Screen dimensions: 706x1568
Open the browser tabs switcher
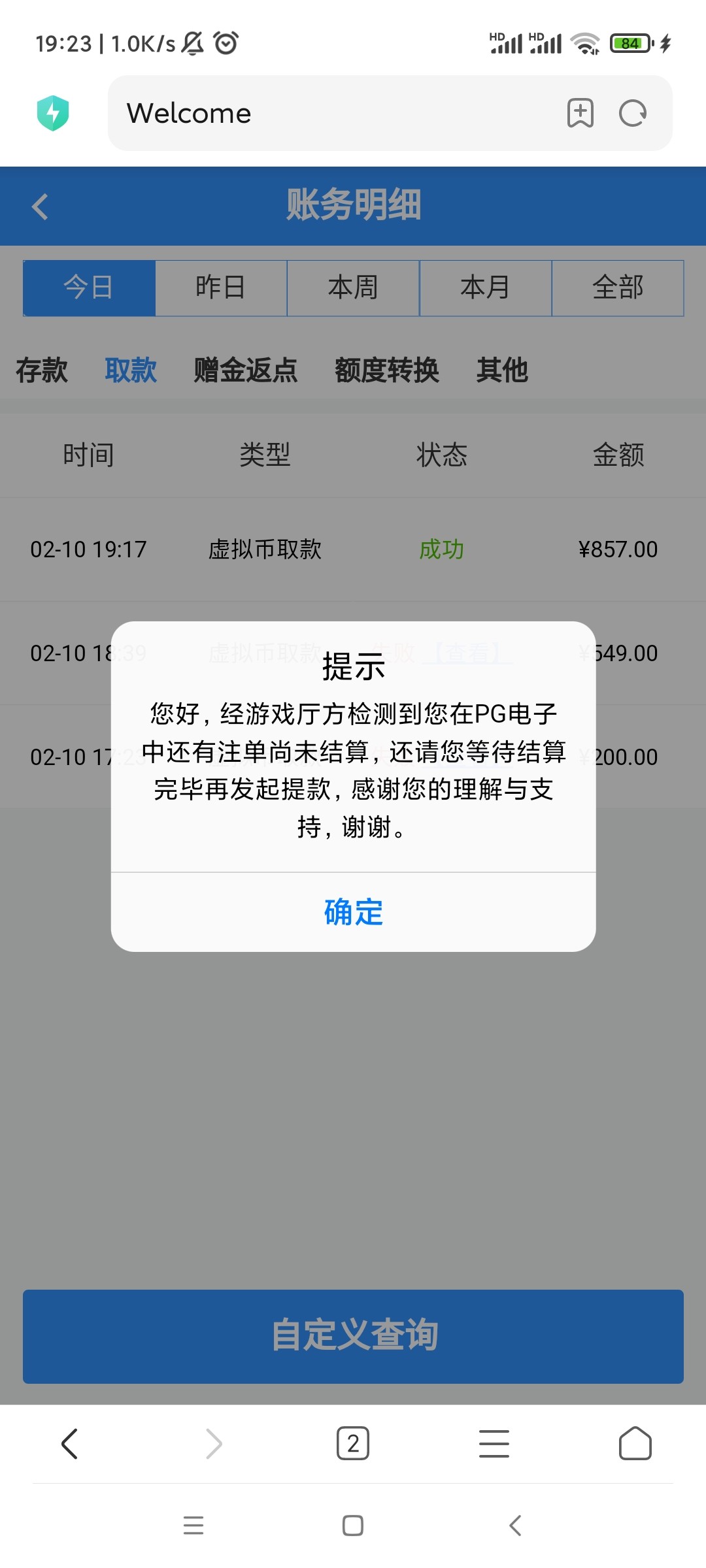coord(353,1443)
